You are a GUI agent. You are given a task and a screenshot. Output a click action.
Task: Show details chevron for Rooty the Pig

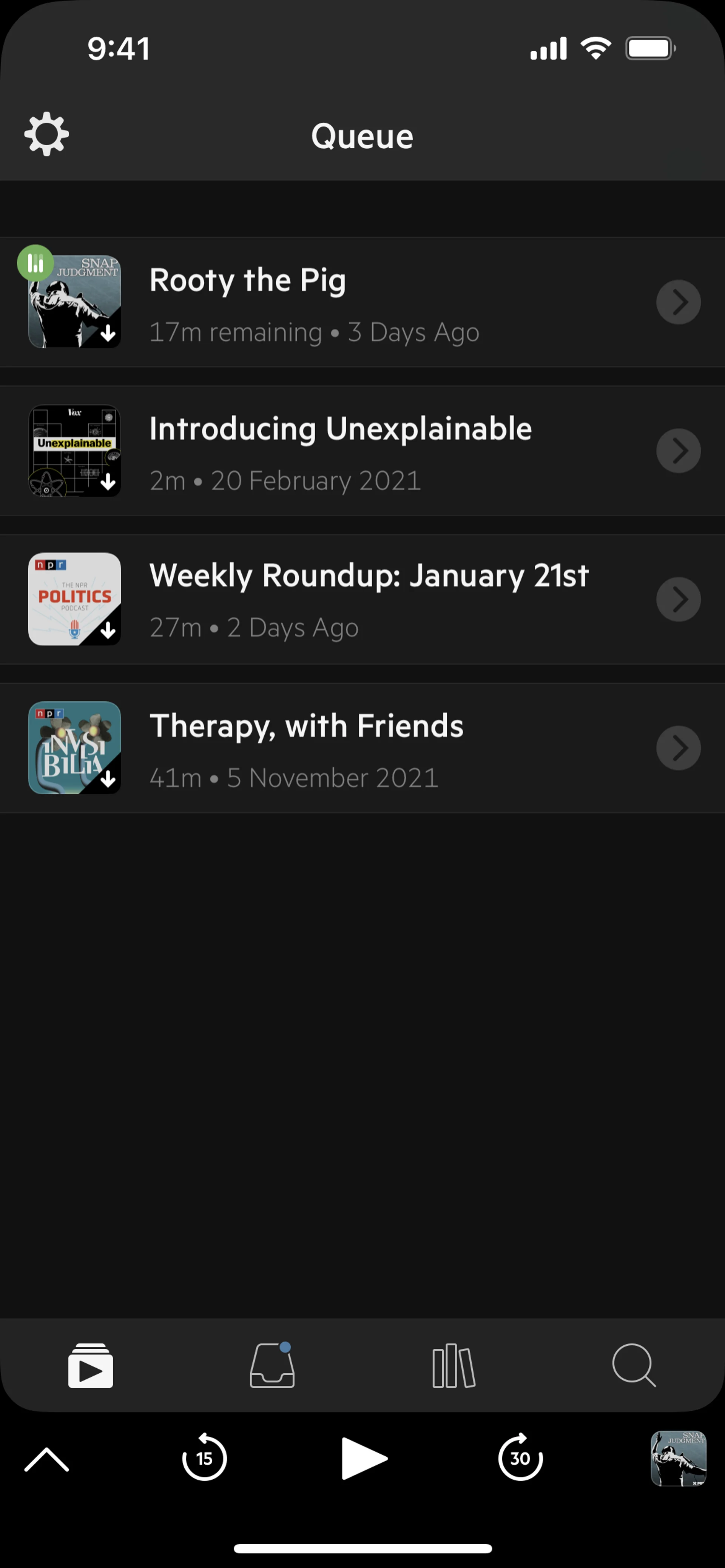click(x=678, y=303)
